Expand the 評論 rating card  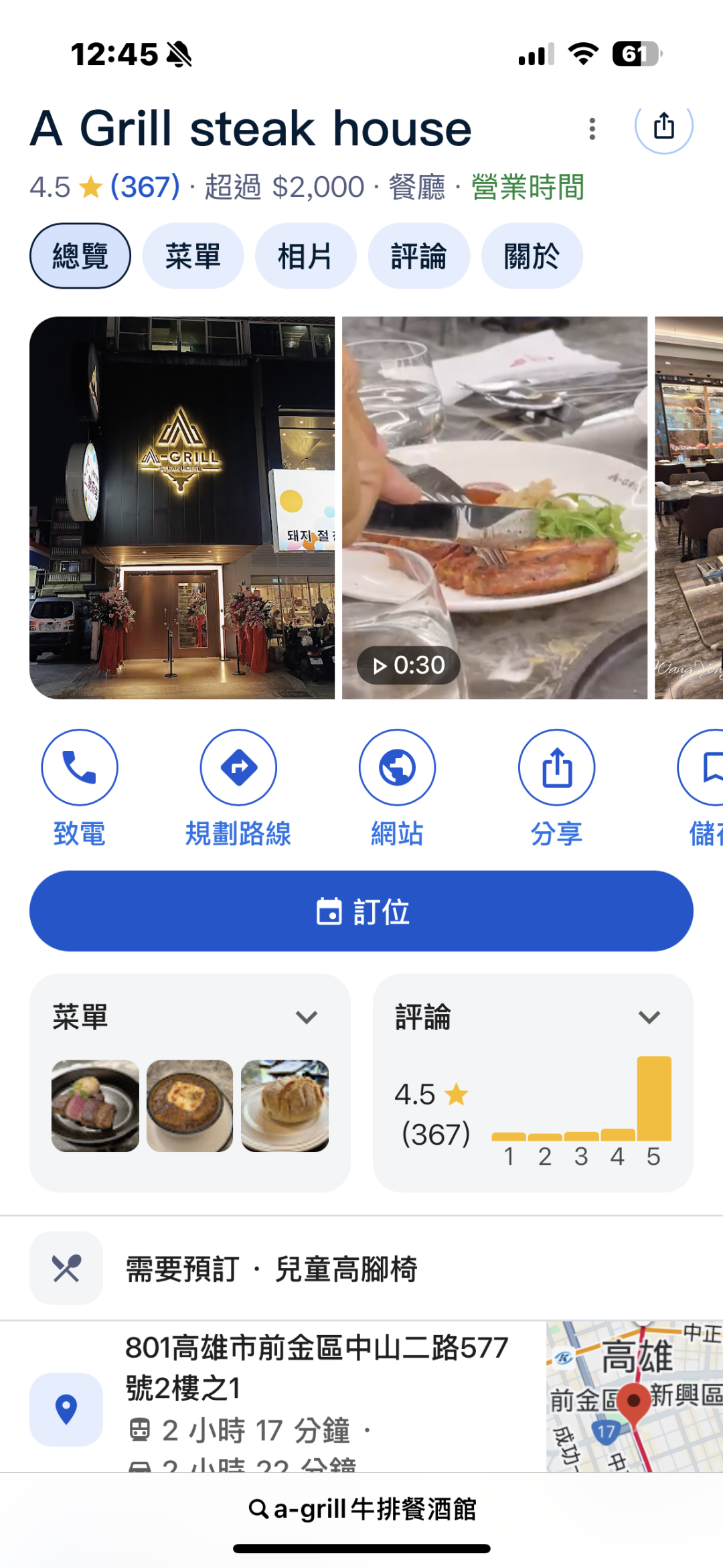[x=533, y=1082]
